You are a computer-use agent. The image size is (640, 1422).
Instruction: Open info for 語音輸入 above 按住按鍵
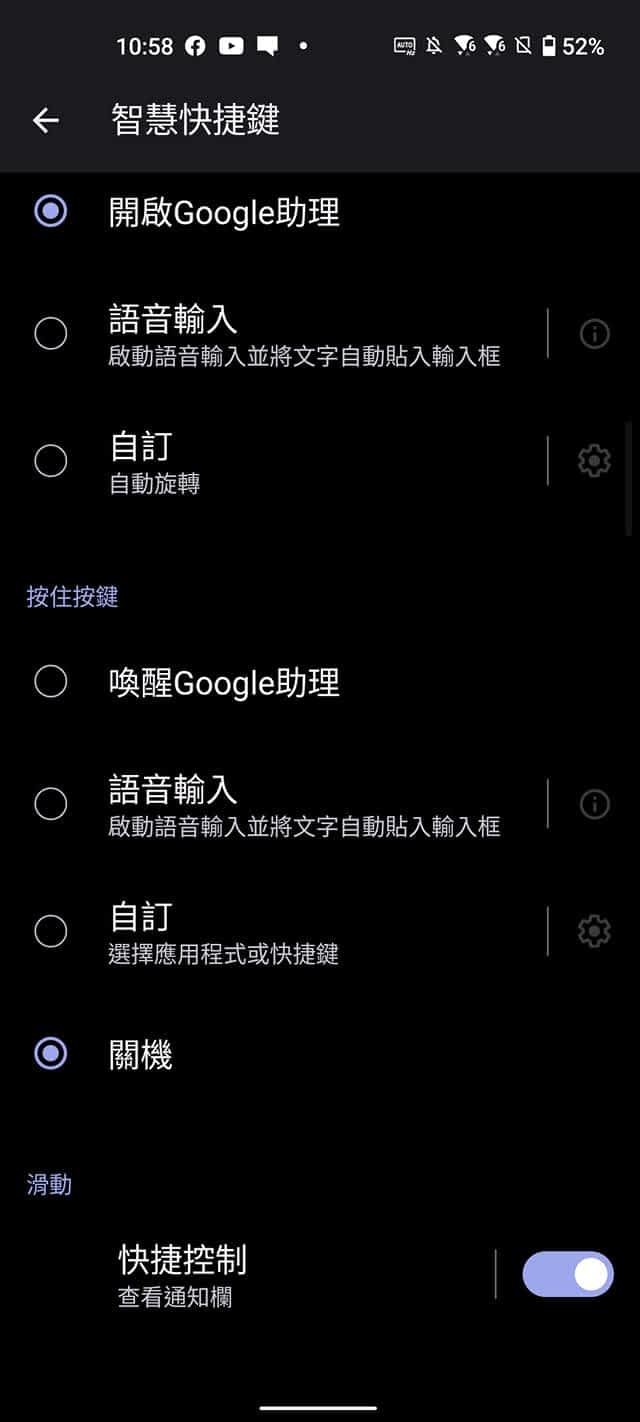pos(594,333)
